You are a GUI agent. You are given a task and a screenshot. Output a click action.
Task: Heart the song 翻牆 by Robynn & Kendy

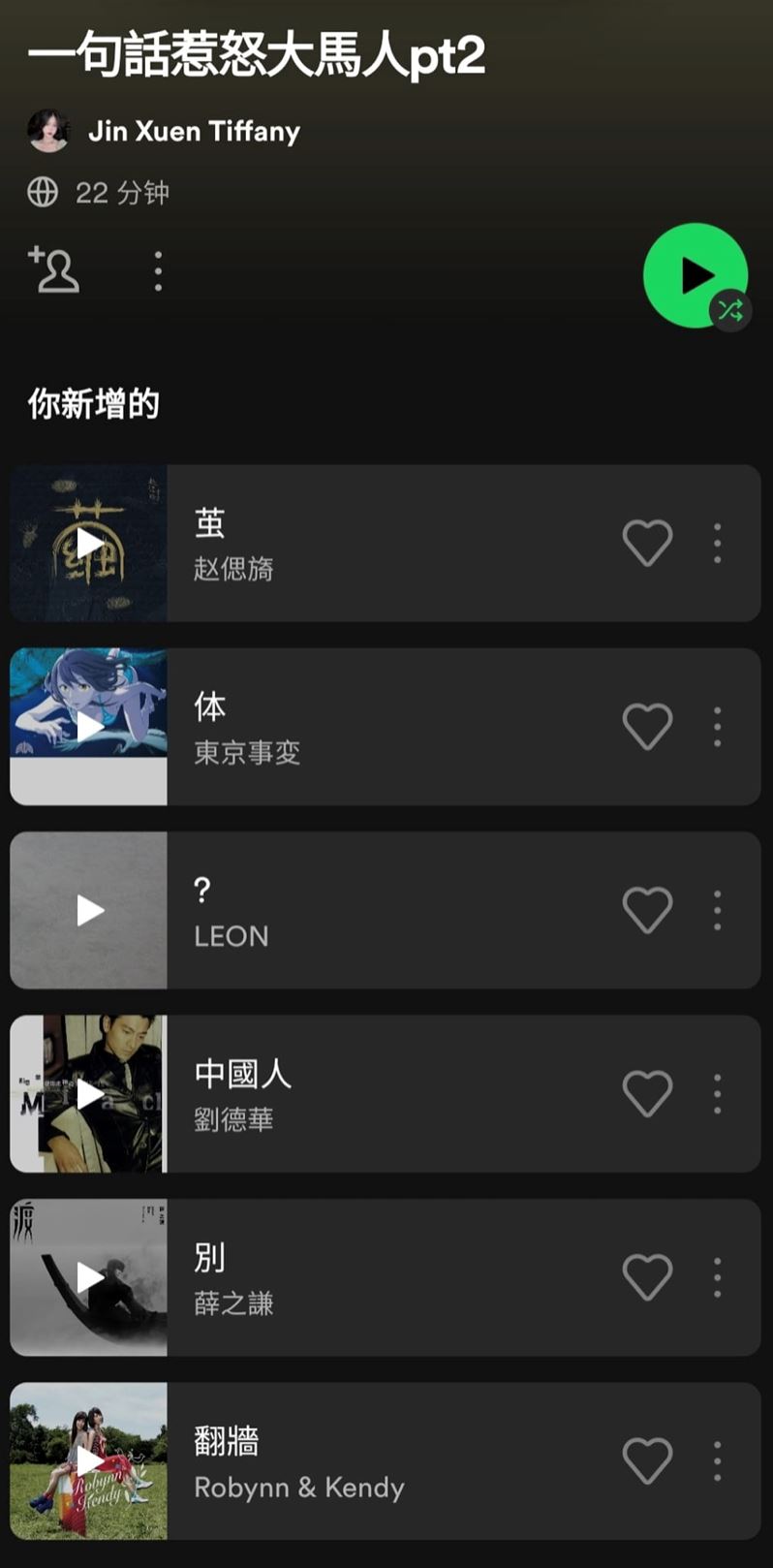[x=647, y=1458]
